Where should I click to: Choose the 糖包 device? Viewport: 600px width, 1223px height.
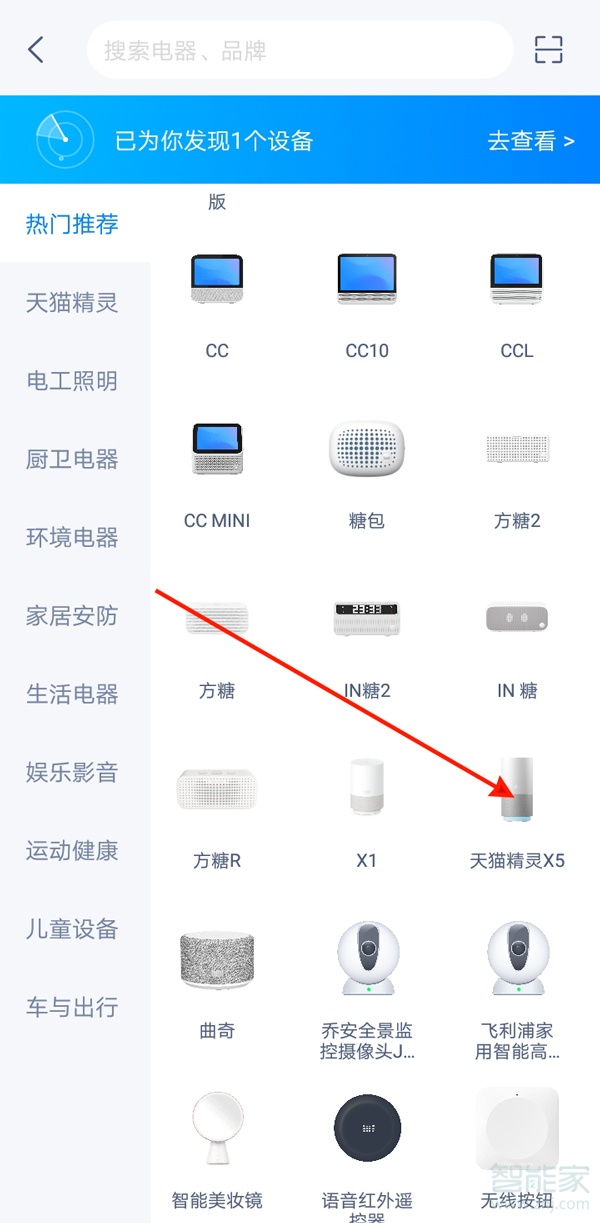pos(367,472)
